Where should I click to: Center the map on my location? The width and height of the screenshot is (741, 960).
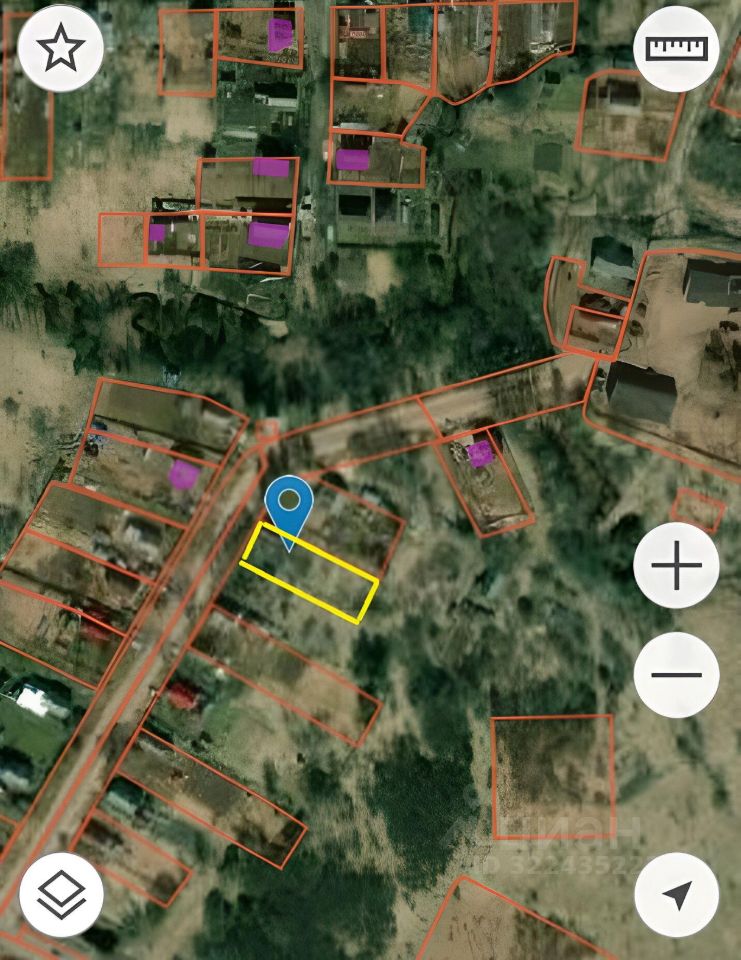click(x=677, y=894)
